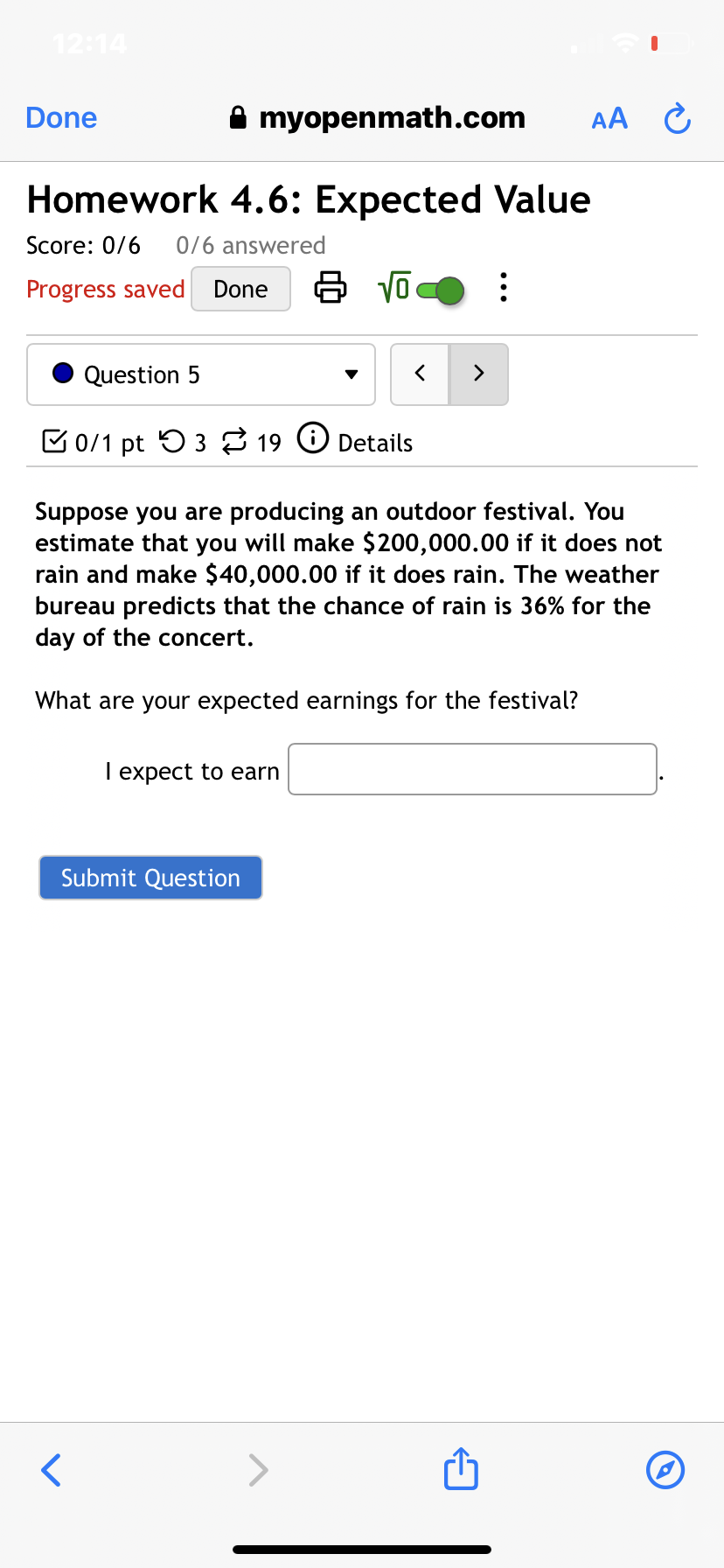Open the Question 5 dropdown selector
Screen dimensions: 724x1568
(200, 374)
